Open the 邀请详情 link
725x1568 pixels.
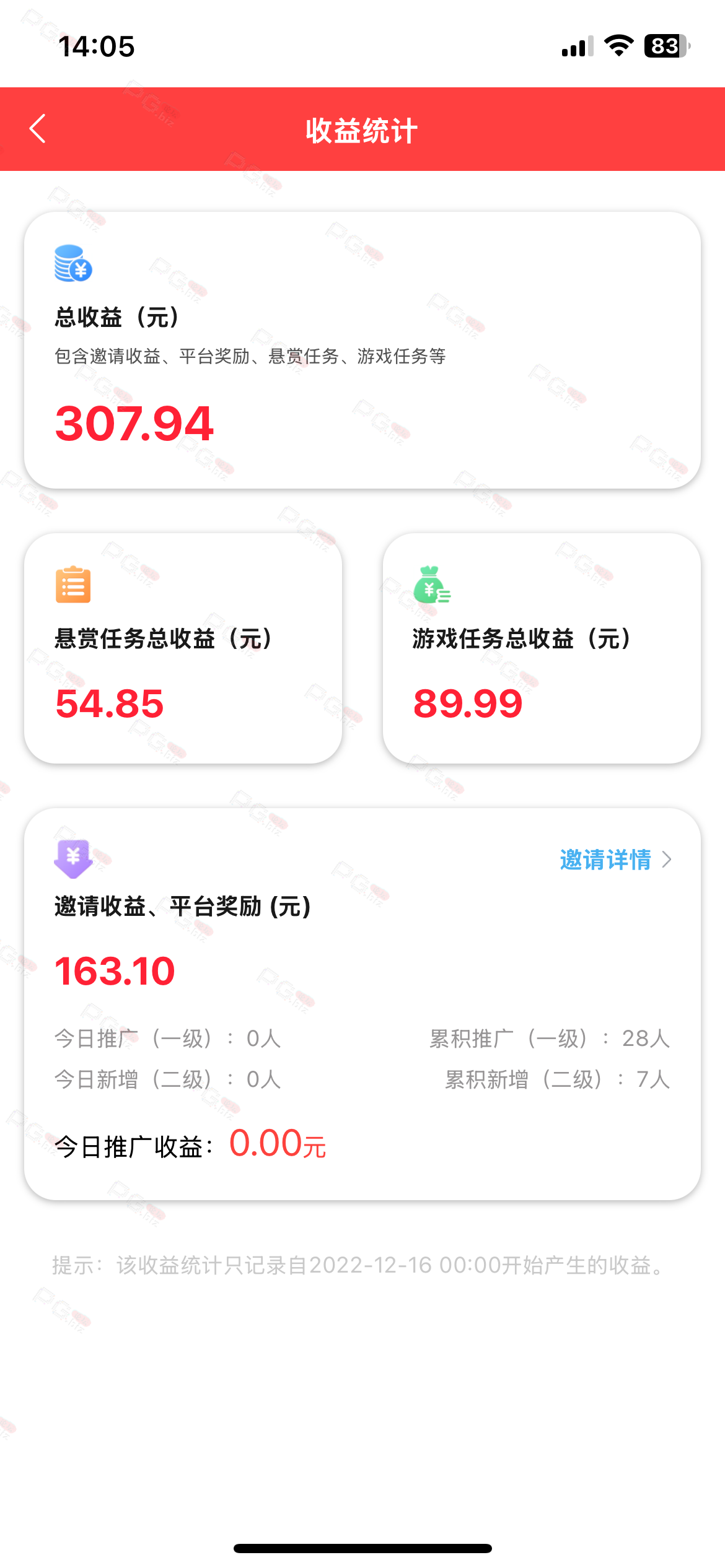pos(615,860)
